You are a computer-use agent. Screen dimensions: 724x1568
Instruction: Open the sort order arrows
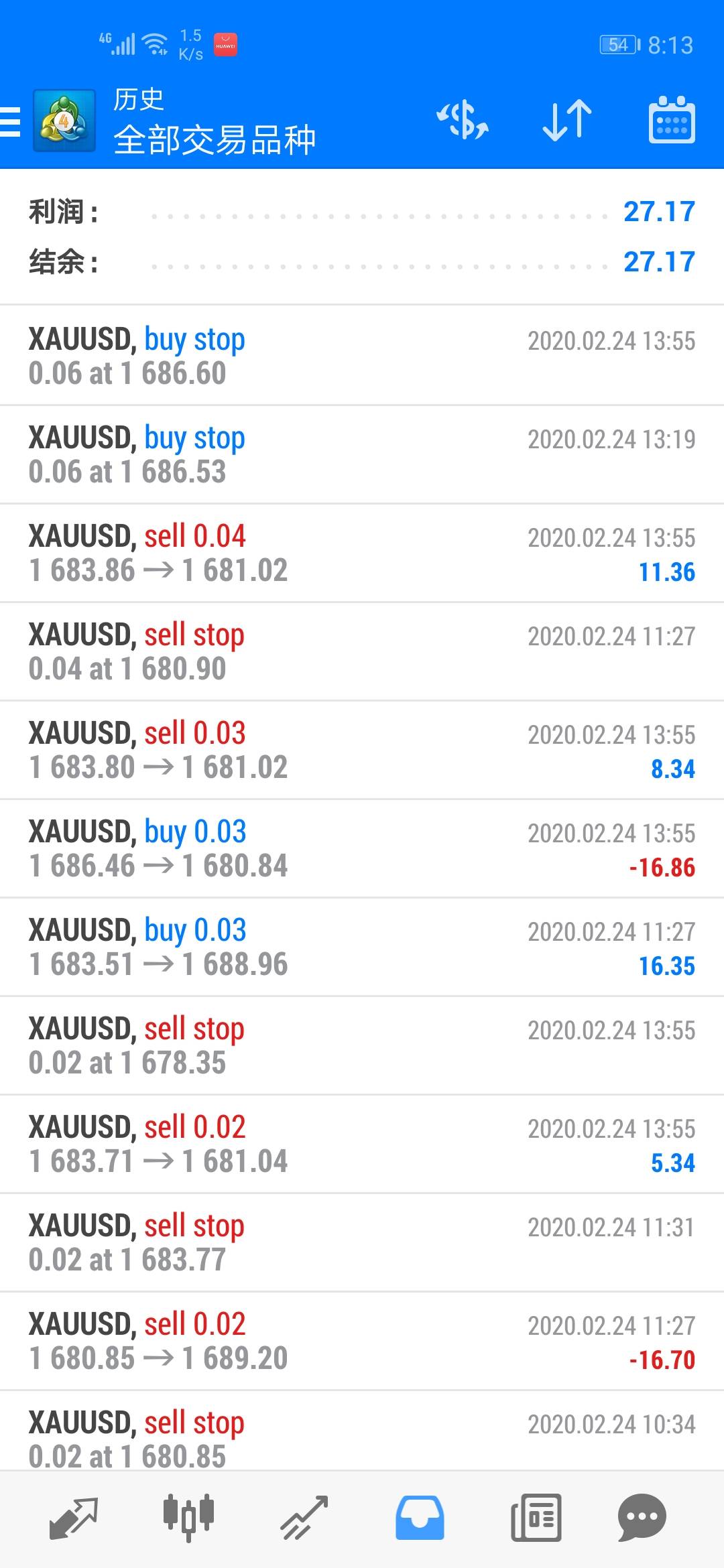pyautogui.click(x=567, y=121)
